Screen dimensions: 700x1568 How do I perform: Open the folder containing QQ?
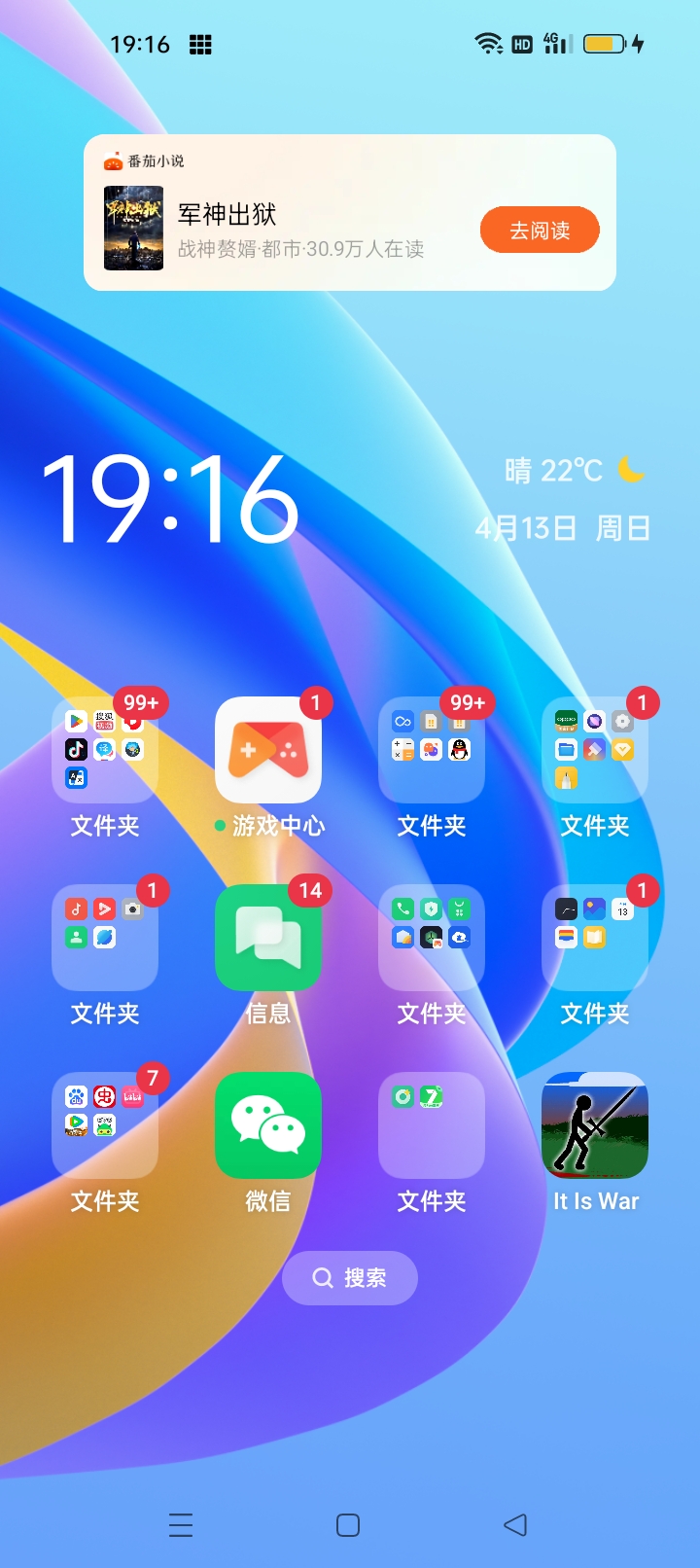pyautogui.click(x=432, y=750)
